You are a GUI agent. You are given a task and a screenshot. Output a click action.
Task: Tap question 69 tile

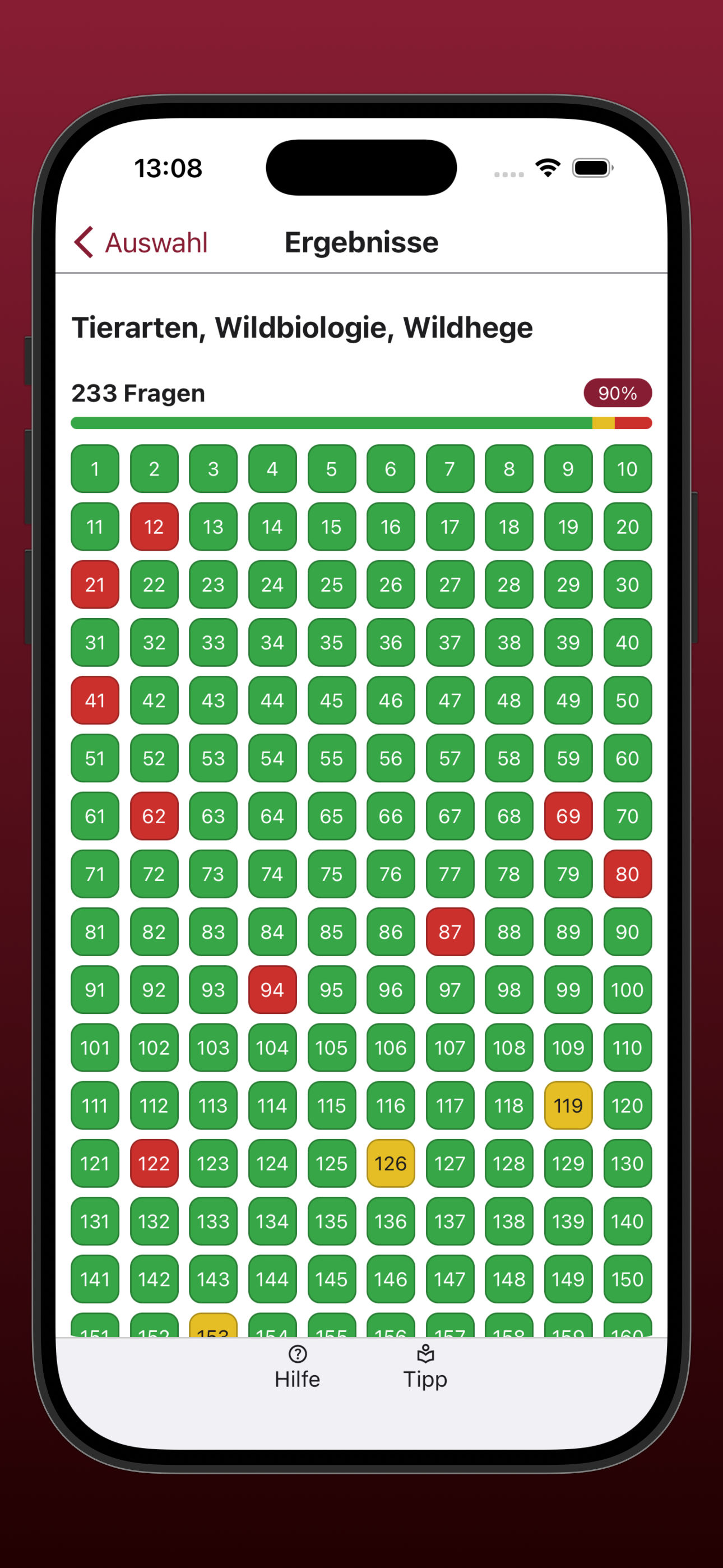[568, 815]
